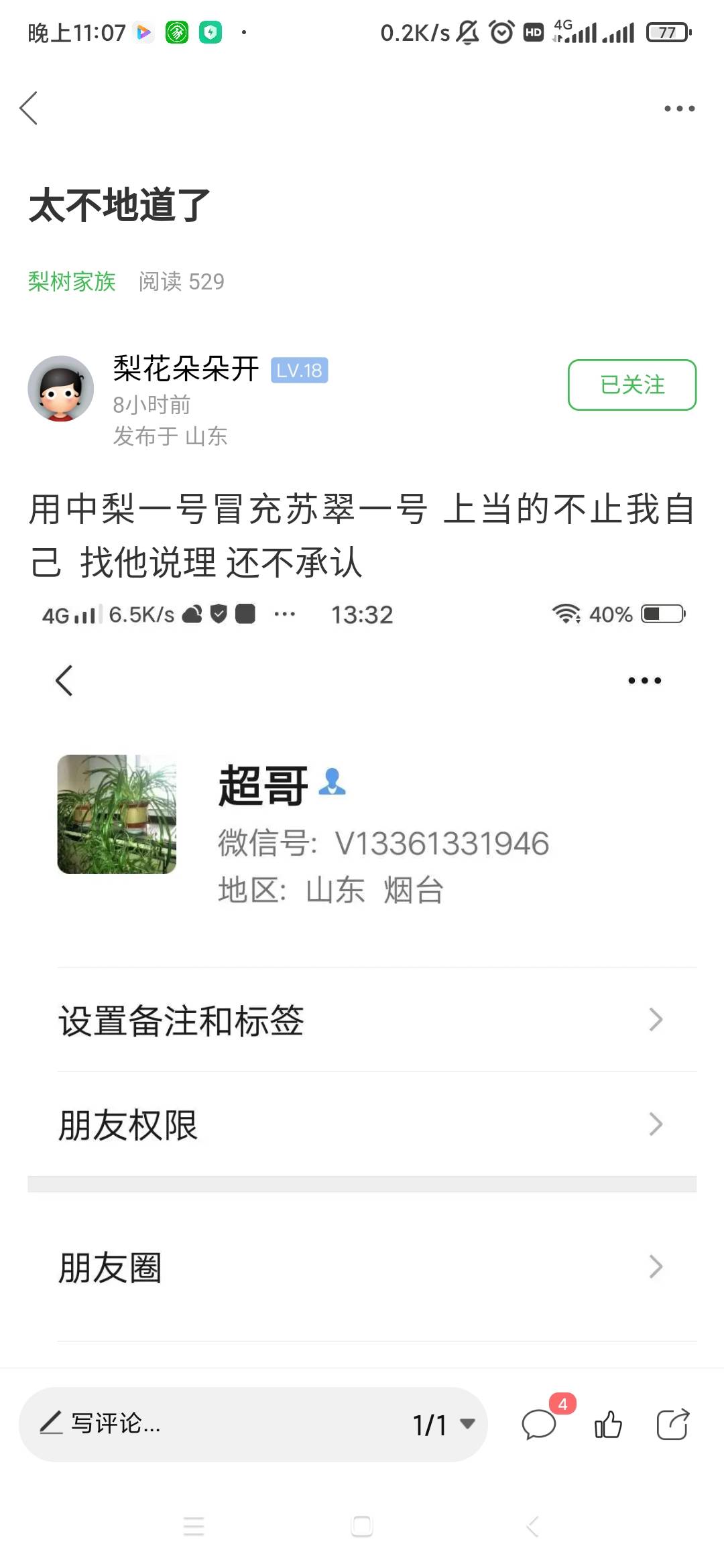Share this post
Image resolution: width=724 pixels, height=1568 pixels.
(672, 1425)
